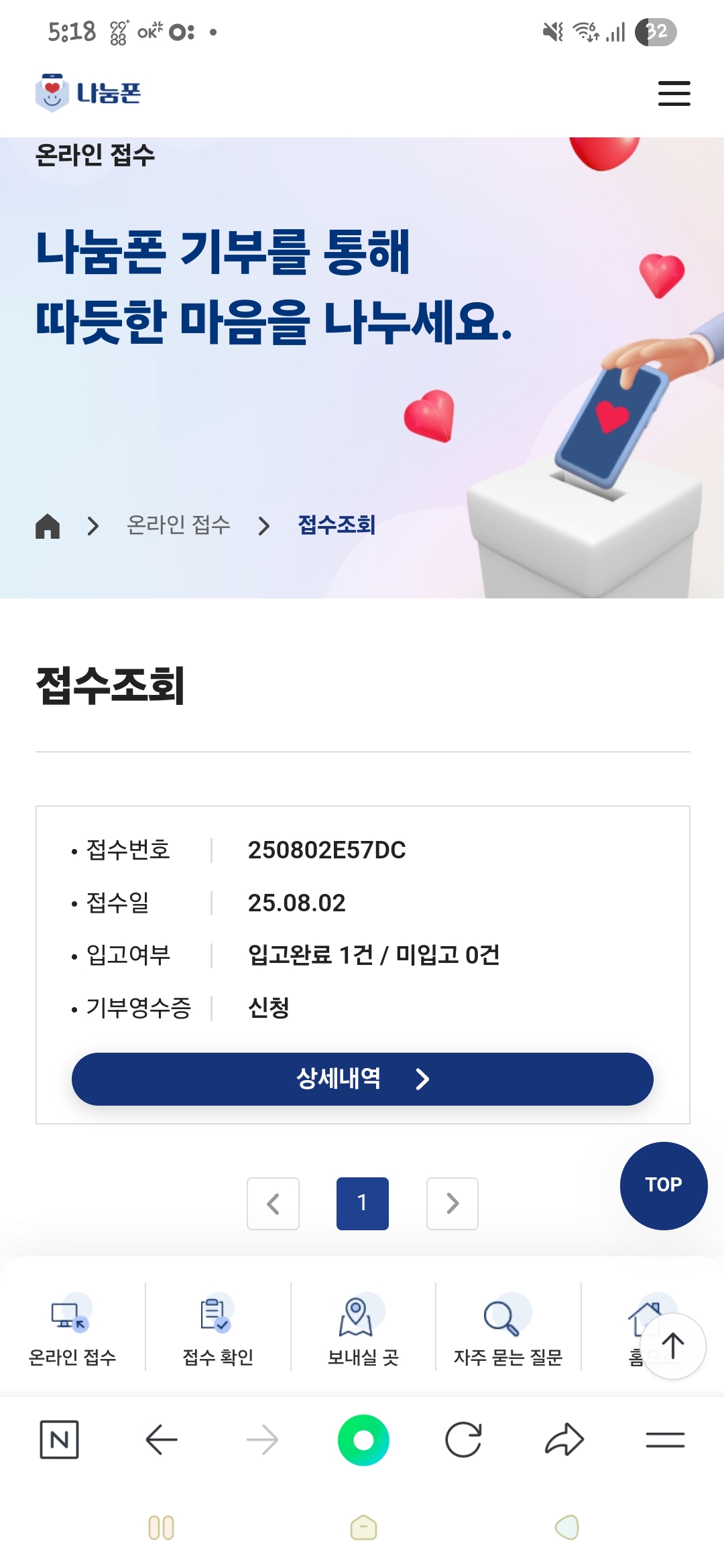This screenshot has width=724, height=1568.
Task: Go to next results page
Action: click(452, 1203)
